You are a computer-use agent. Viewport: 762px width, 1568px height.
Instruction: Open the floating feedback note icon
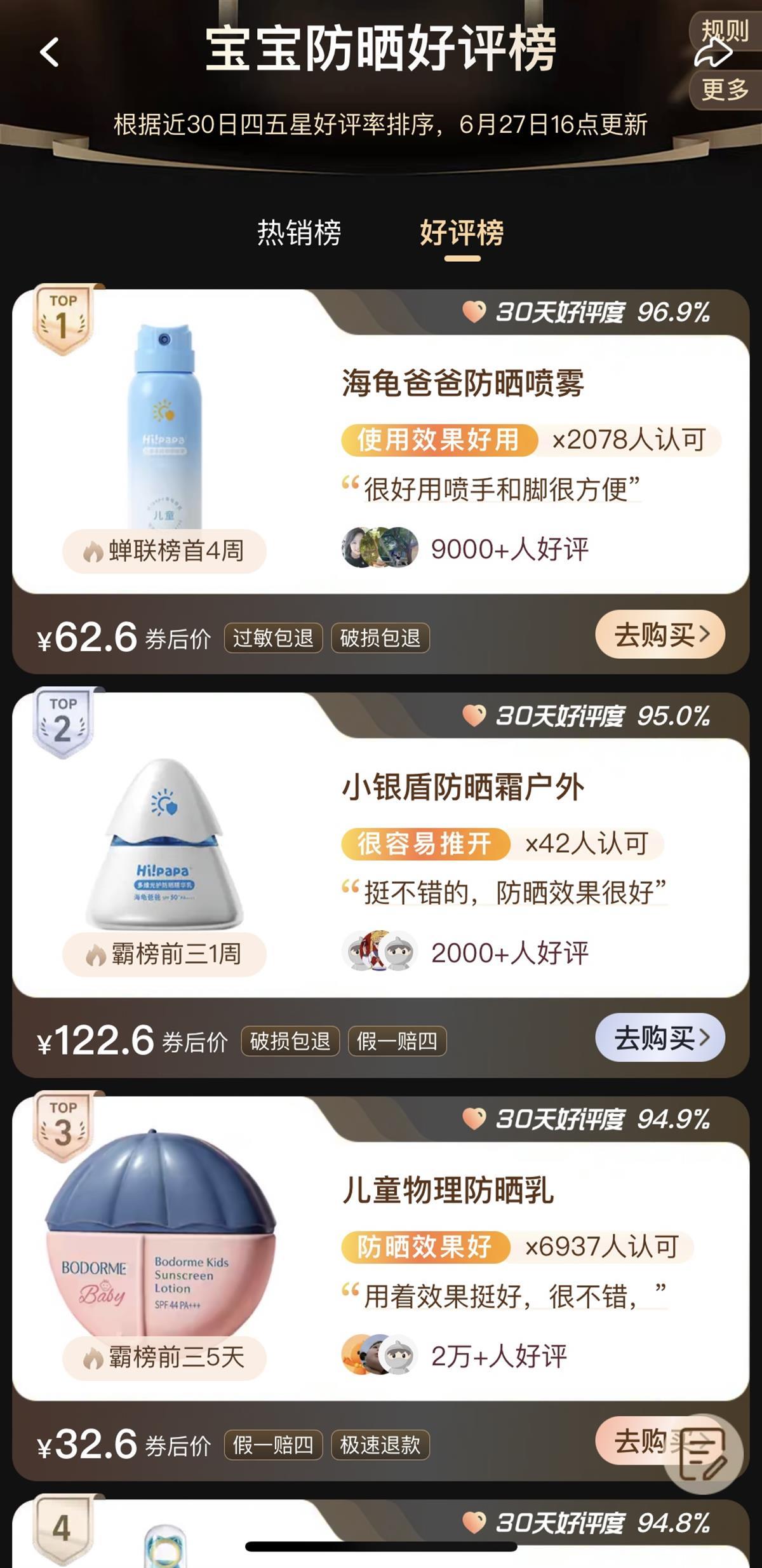click(x=704, y=1454)
